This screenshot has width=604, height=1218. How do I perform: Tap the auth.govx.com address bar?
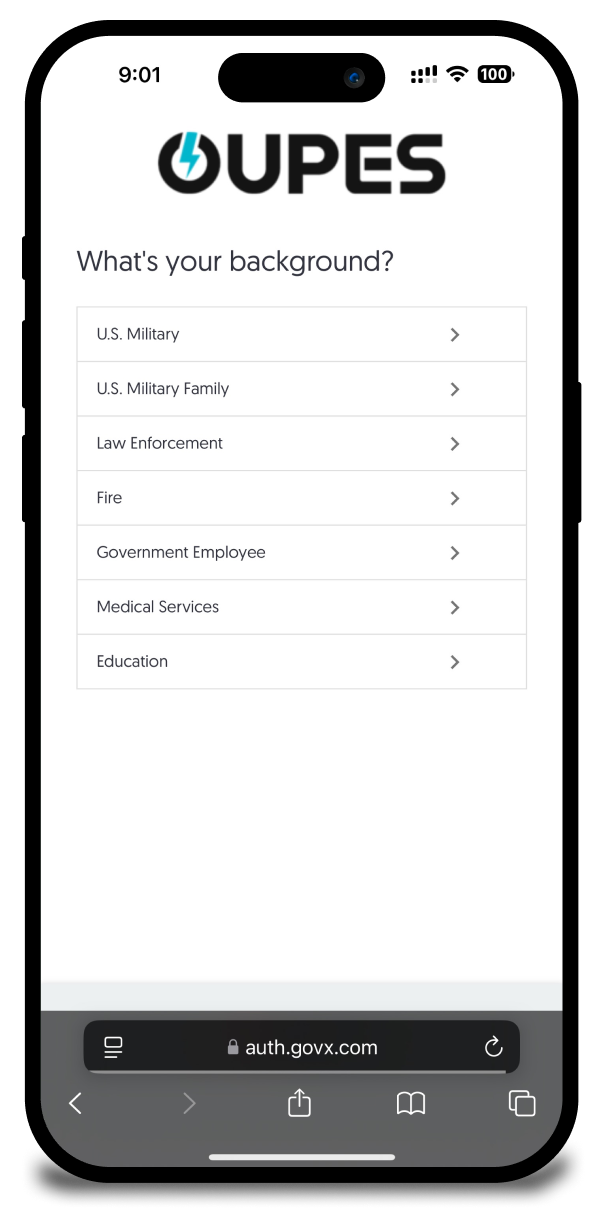click(302, 1047)
